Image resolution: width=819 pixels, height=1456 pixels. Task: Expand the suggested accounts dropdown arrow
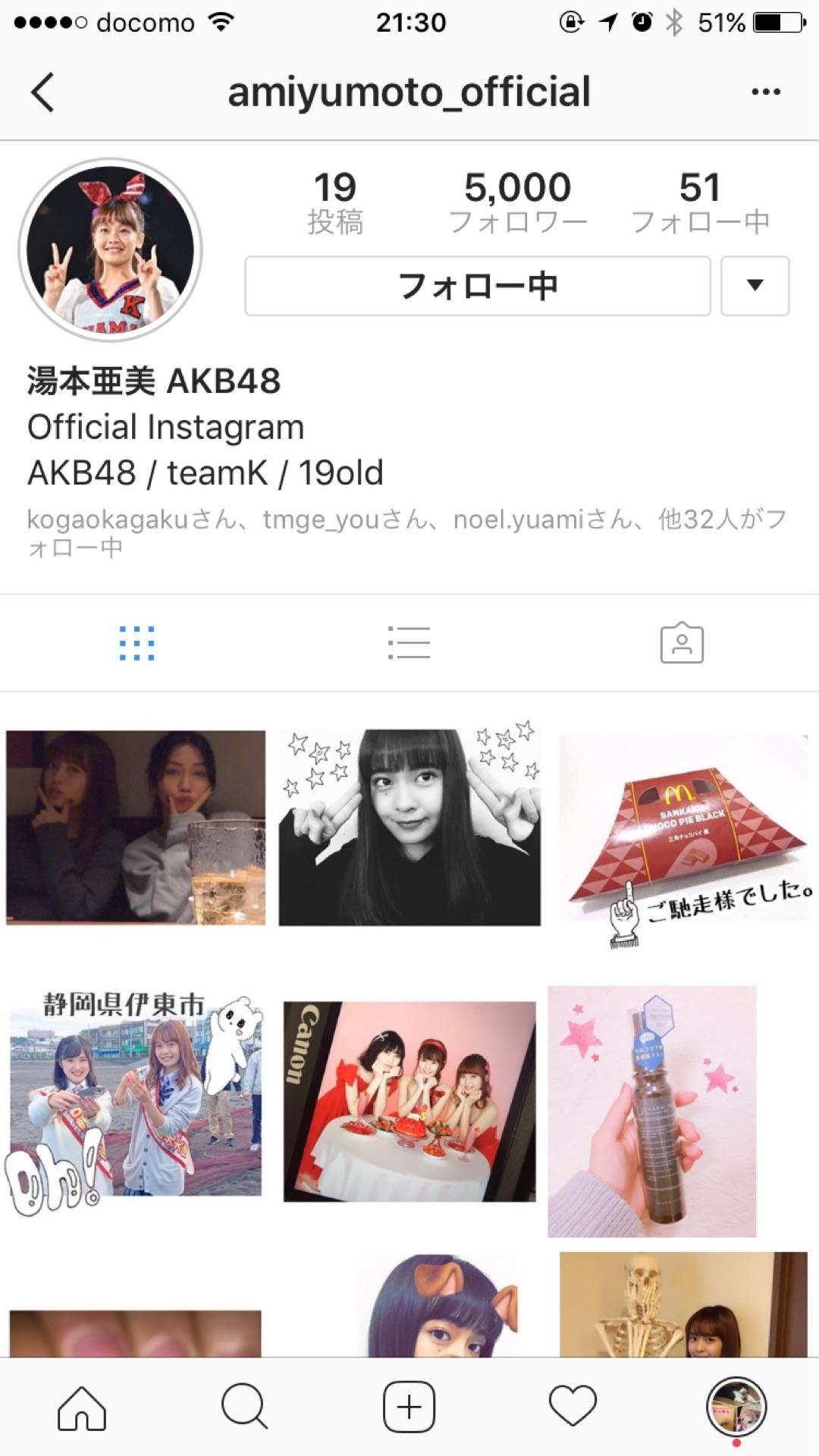[755, 286]
